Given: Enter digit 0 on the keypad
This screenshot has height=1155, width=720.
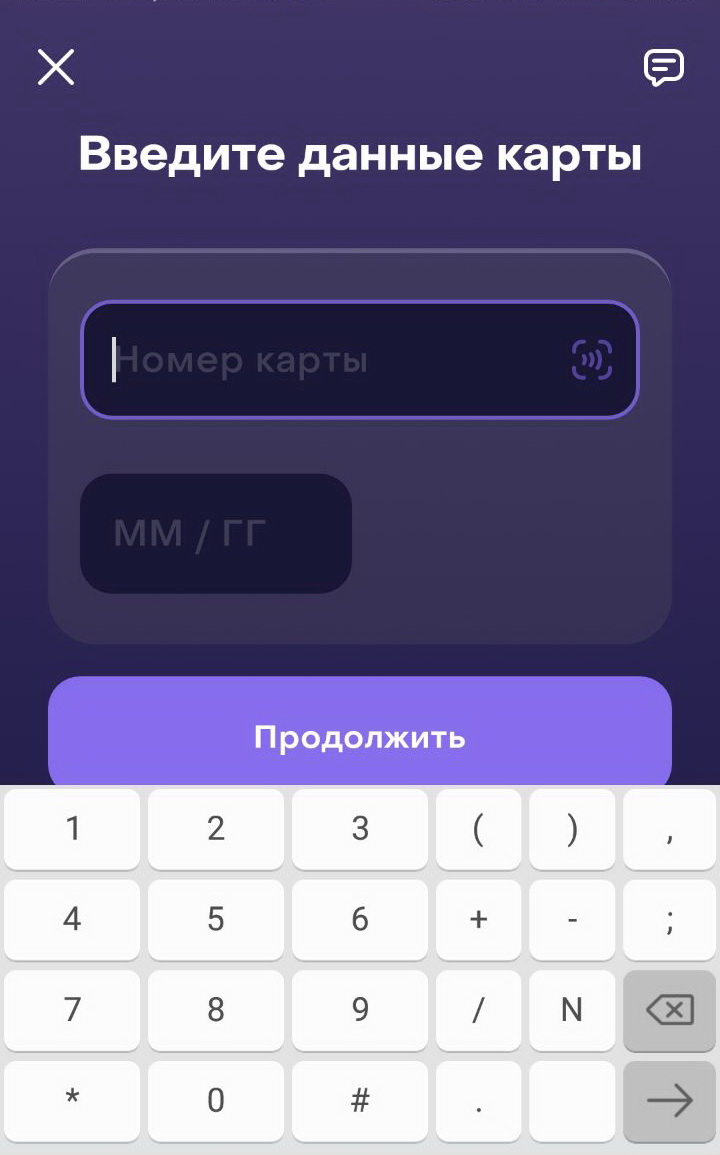Looking at the screenshot, I should [x=216, y=1100].
